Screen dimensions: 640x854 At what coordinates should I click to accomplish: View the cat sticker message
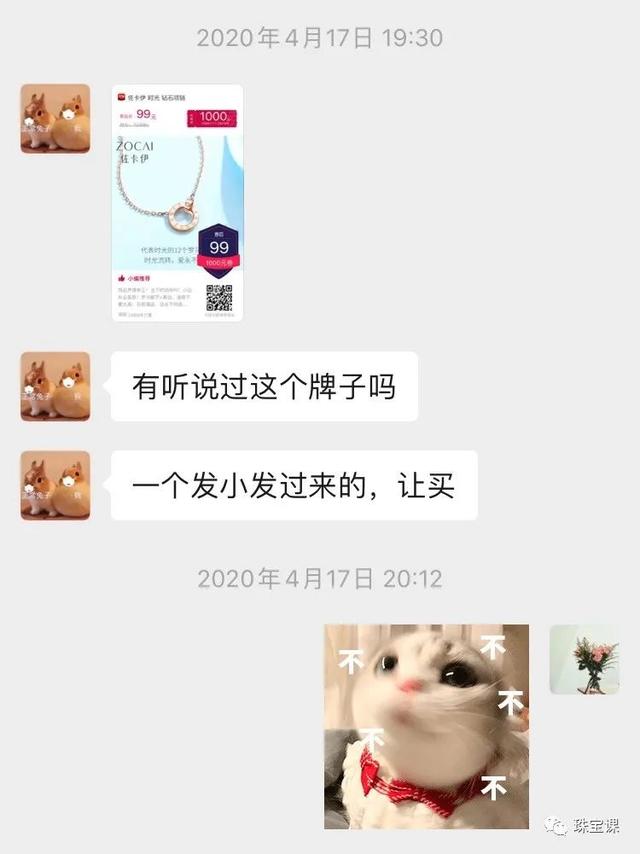426,726
